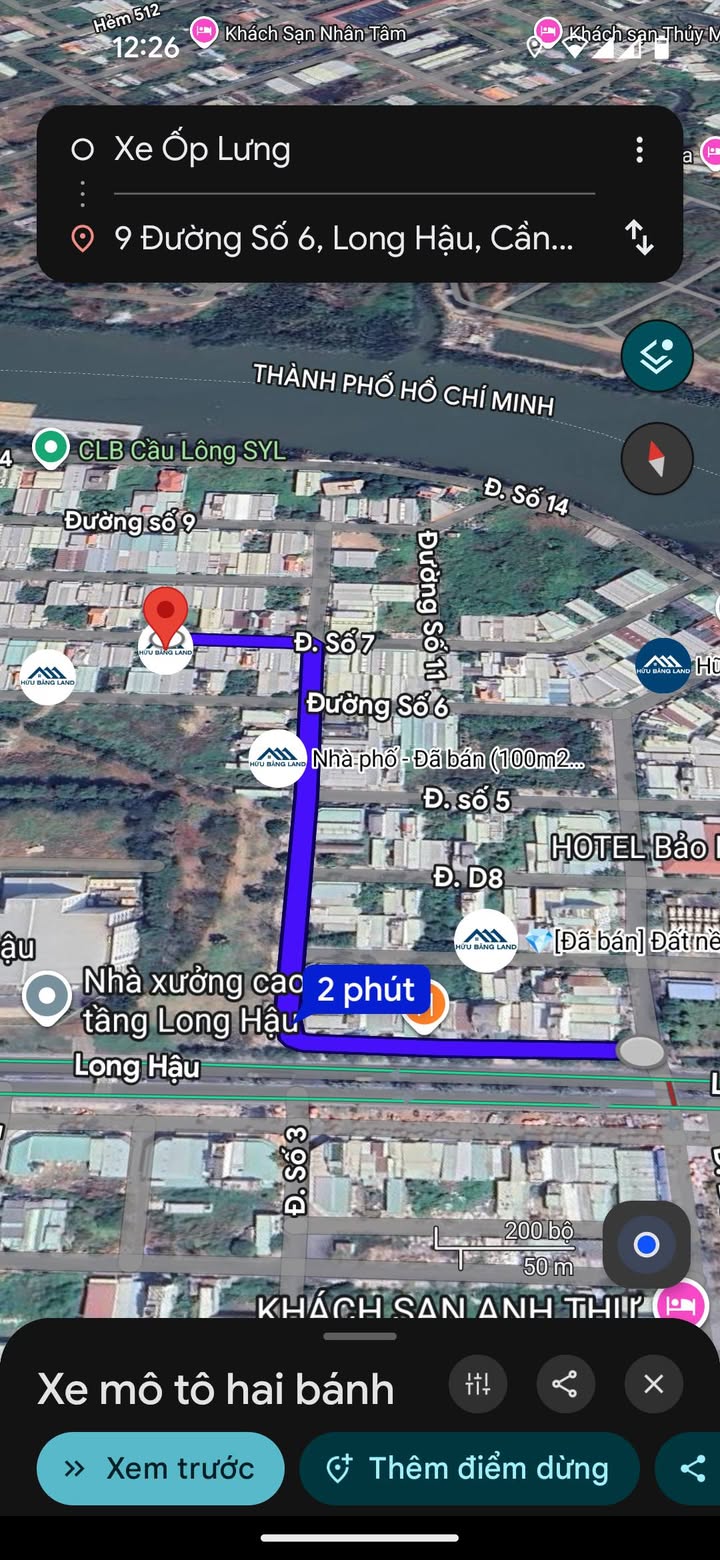The image size is (720, 1560).
Task: Open the map layers selector
Action: 657,356
